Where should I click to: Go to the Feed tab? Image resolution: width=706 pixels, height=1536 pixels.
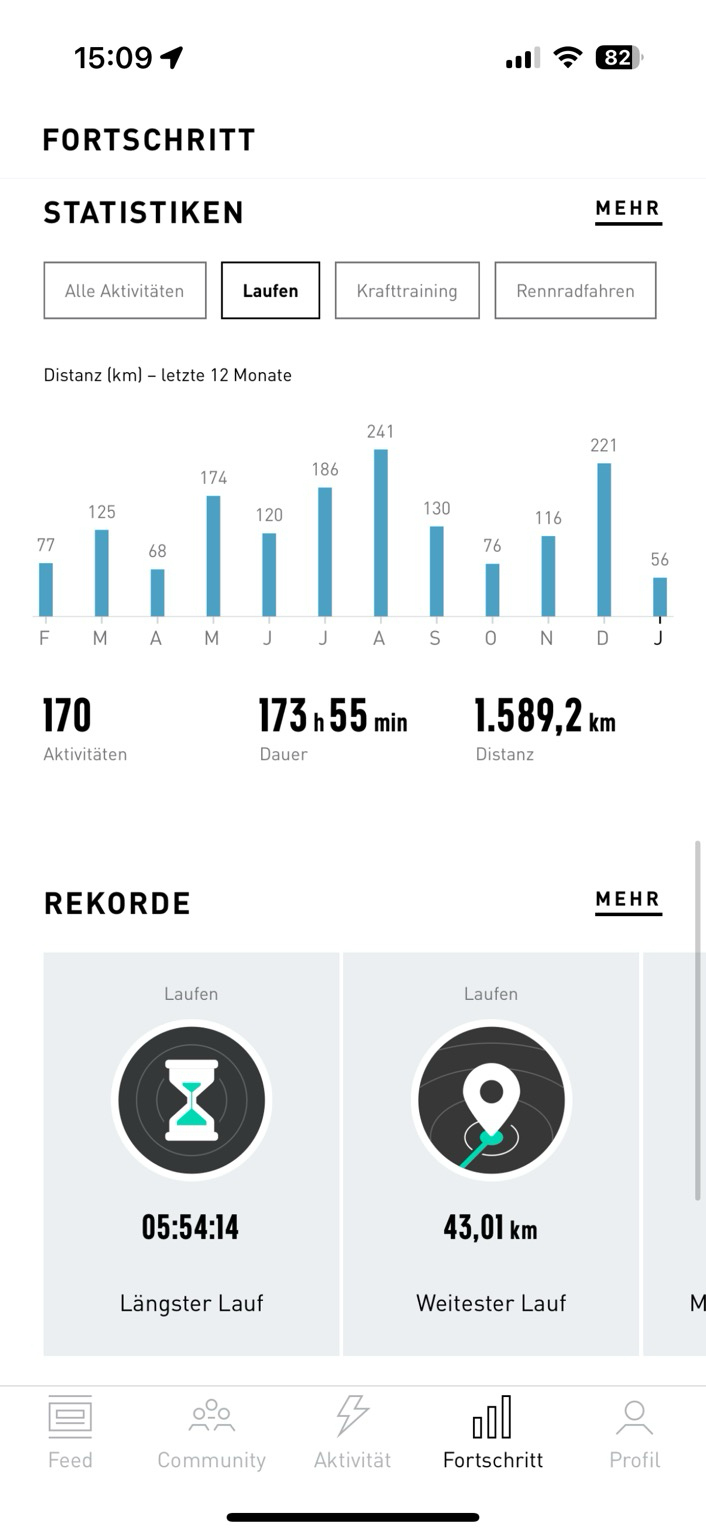70,1433
